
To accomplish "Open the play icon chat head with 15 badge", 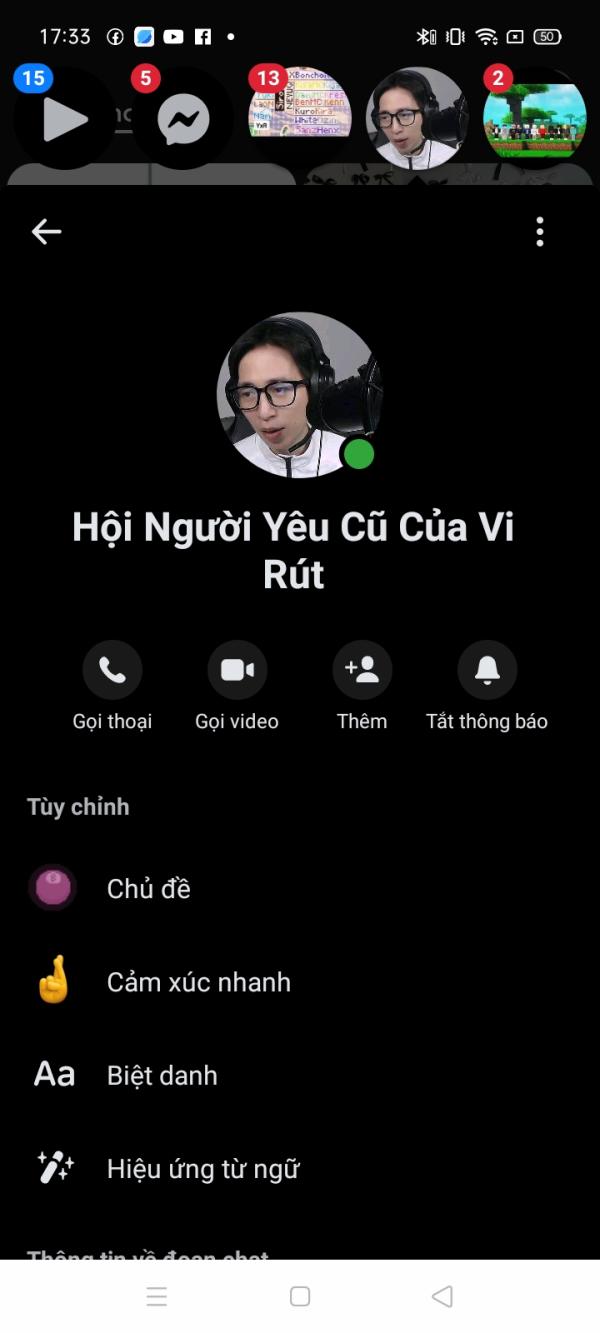I will point(64,120).
